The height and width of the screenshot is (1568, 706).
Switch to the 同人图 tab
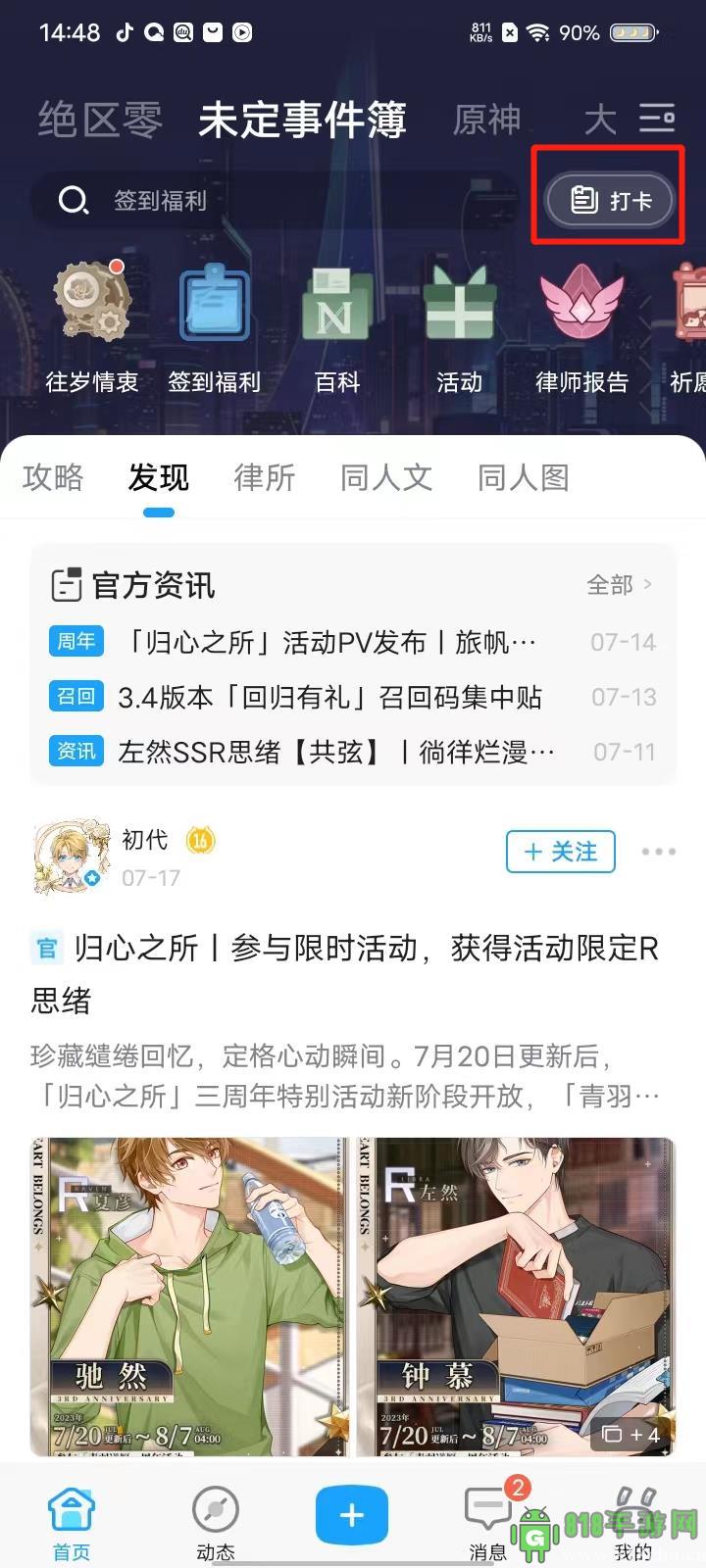(523, 477)
